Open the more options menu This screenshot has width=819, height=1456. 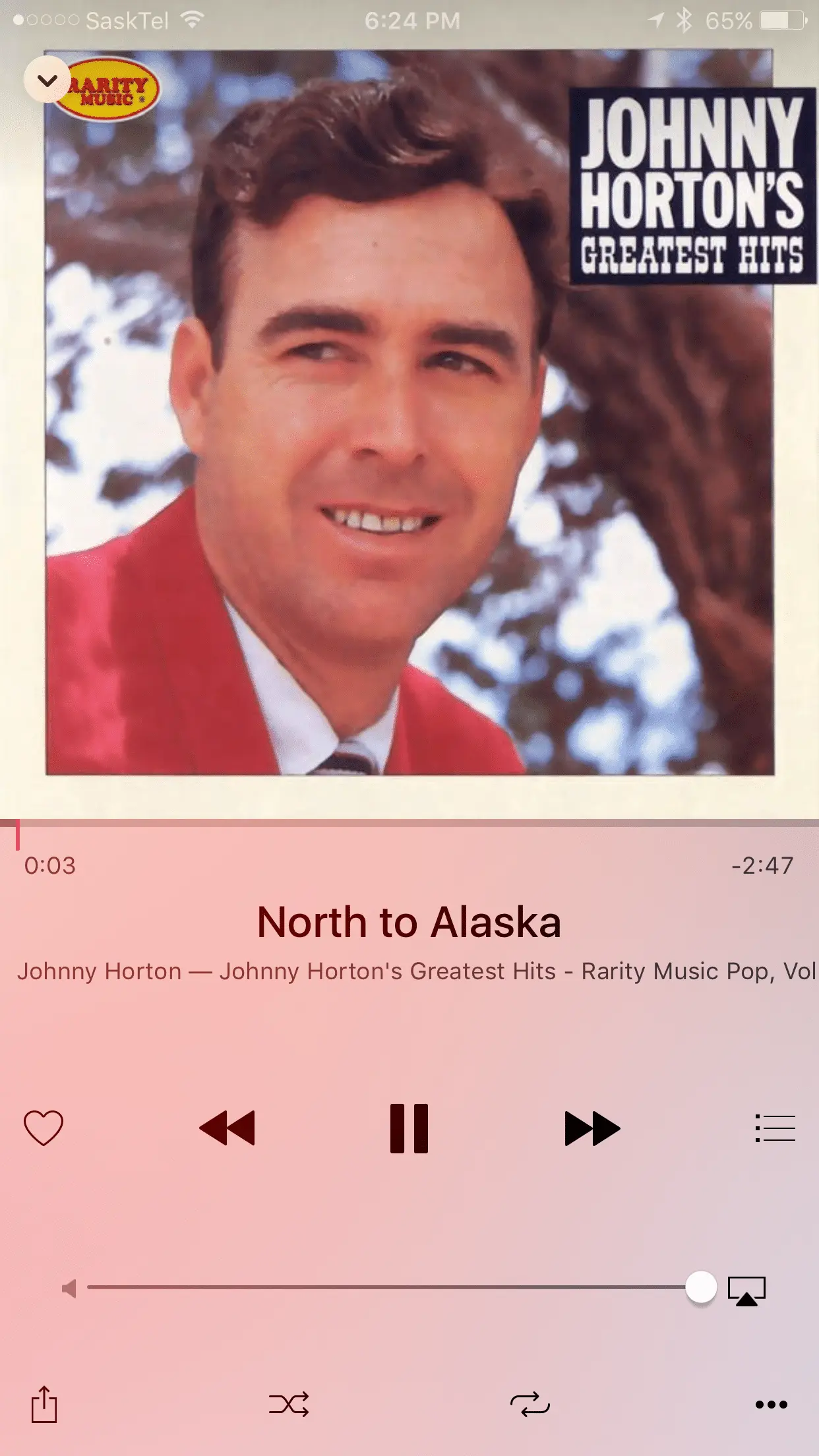pyautogui.click(x=771, y=1405)
